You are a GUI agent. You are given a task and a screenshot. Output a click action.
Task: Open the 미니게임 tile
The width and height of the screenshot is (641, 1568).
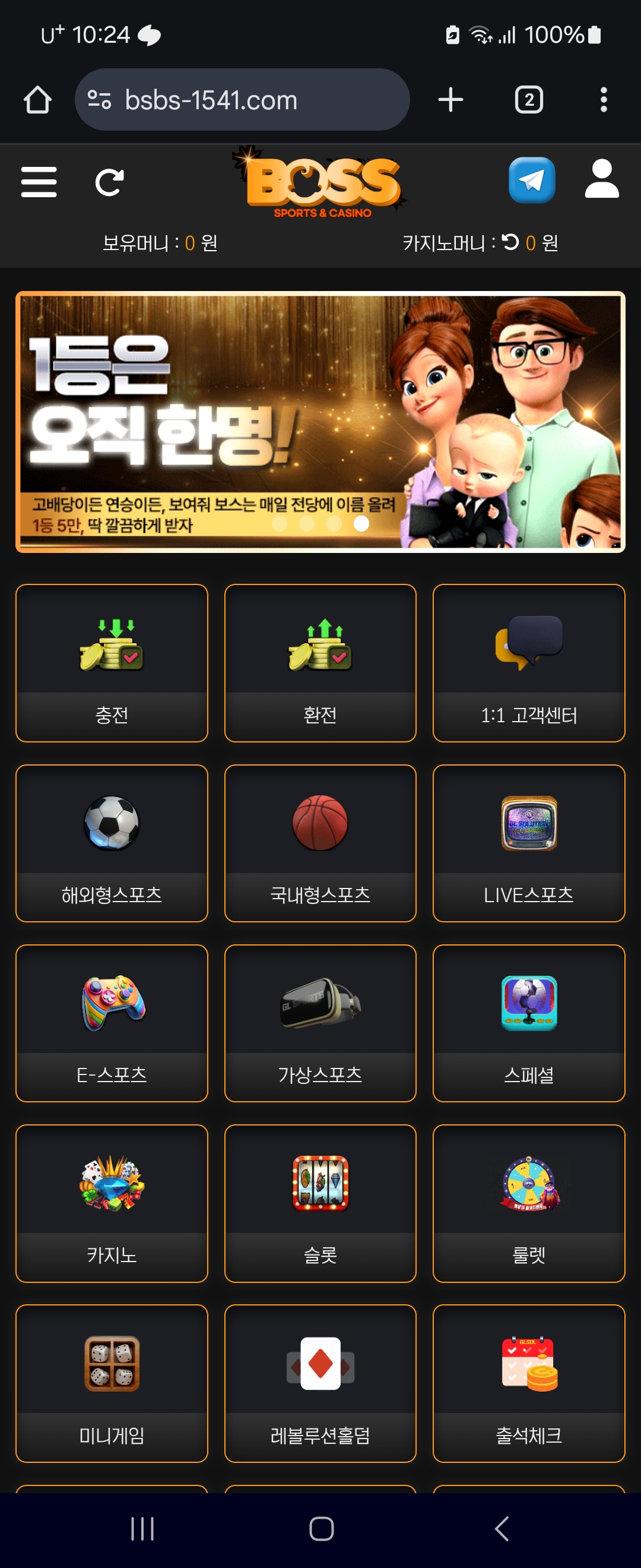(112, 1383)
